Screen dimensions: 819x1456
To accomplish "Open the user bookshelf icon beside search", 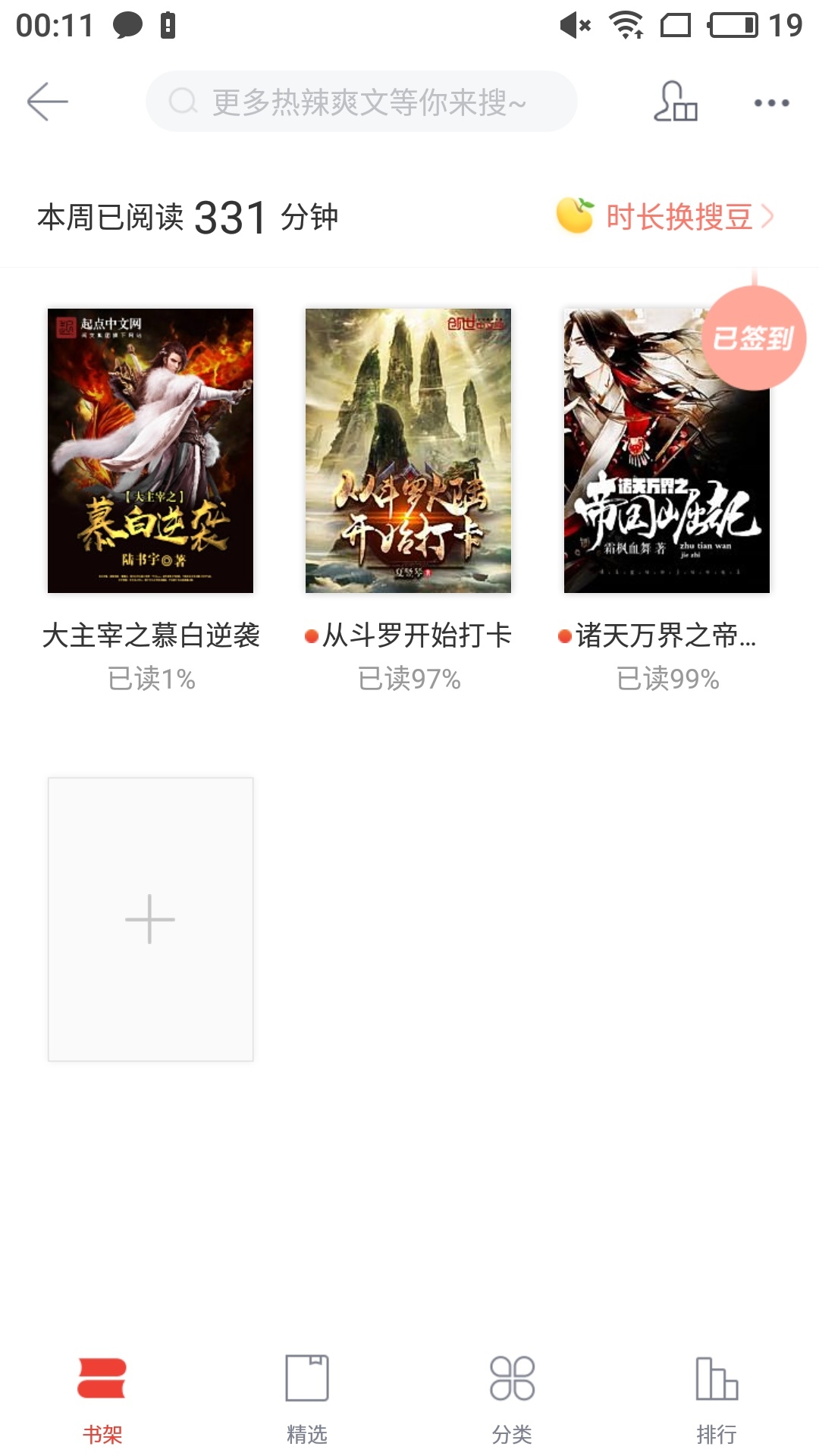I will 675,102.
